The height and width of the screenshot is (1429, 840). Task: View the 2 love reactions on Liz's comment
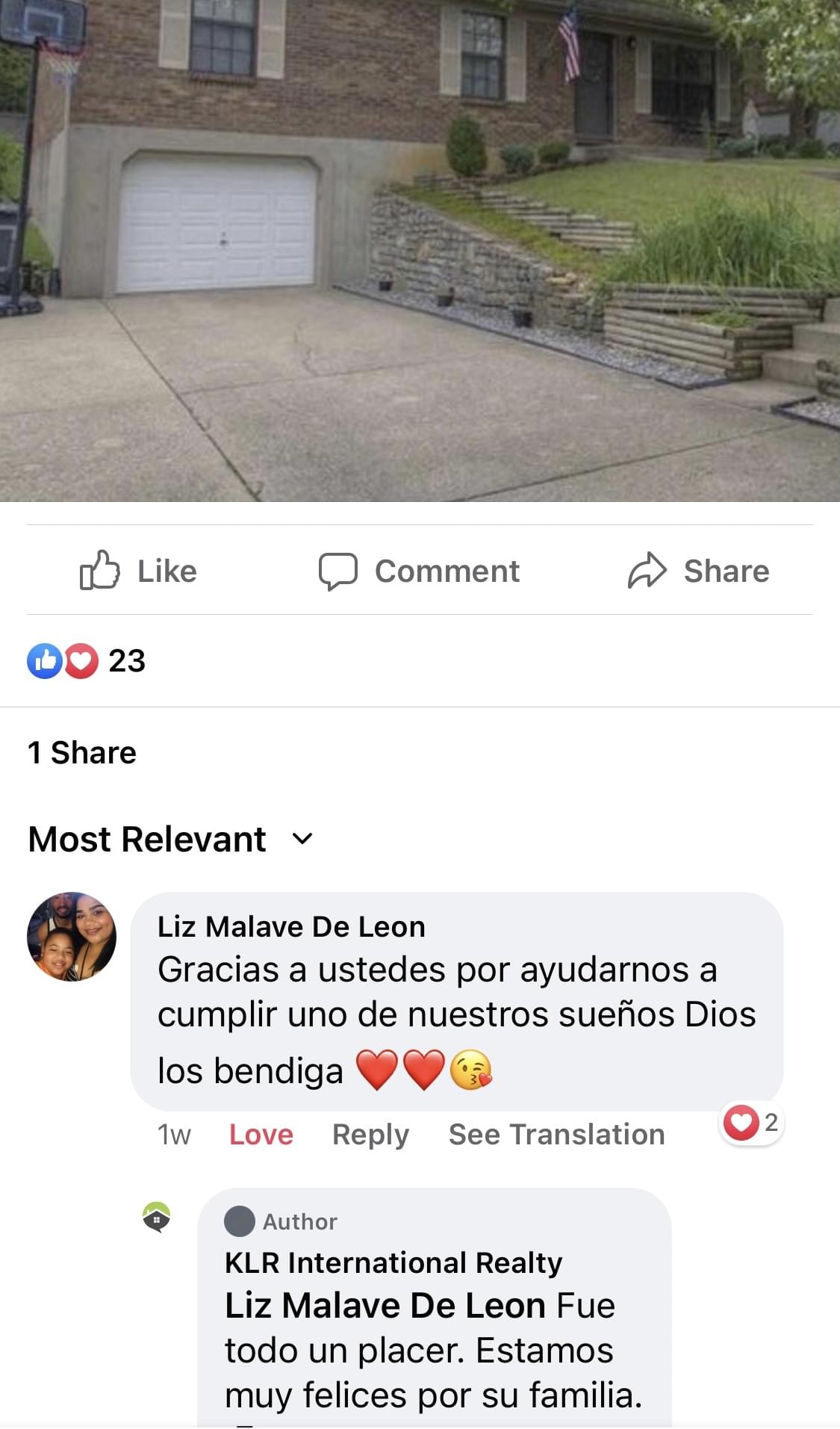coord(752,1122)
